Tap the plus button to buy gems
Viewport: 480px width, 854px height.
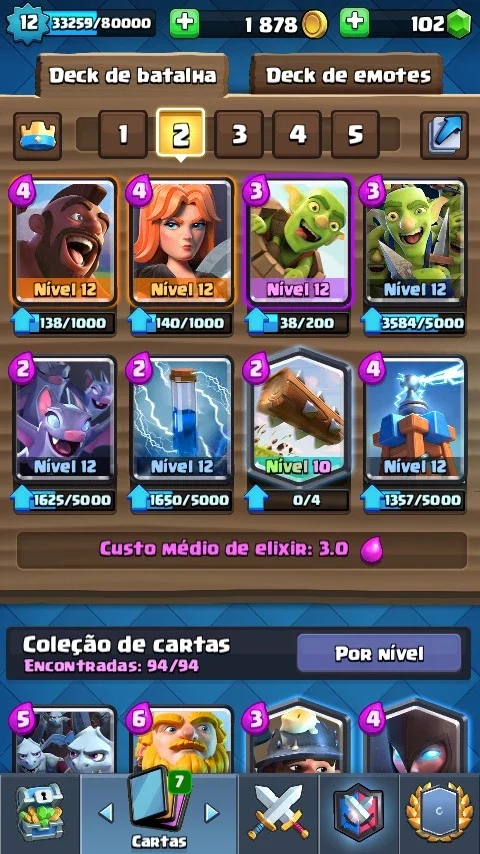[x=354, y=23]
